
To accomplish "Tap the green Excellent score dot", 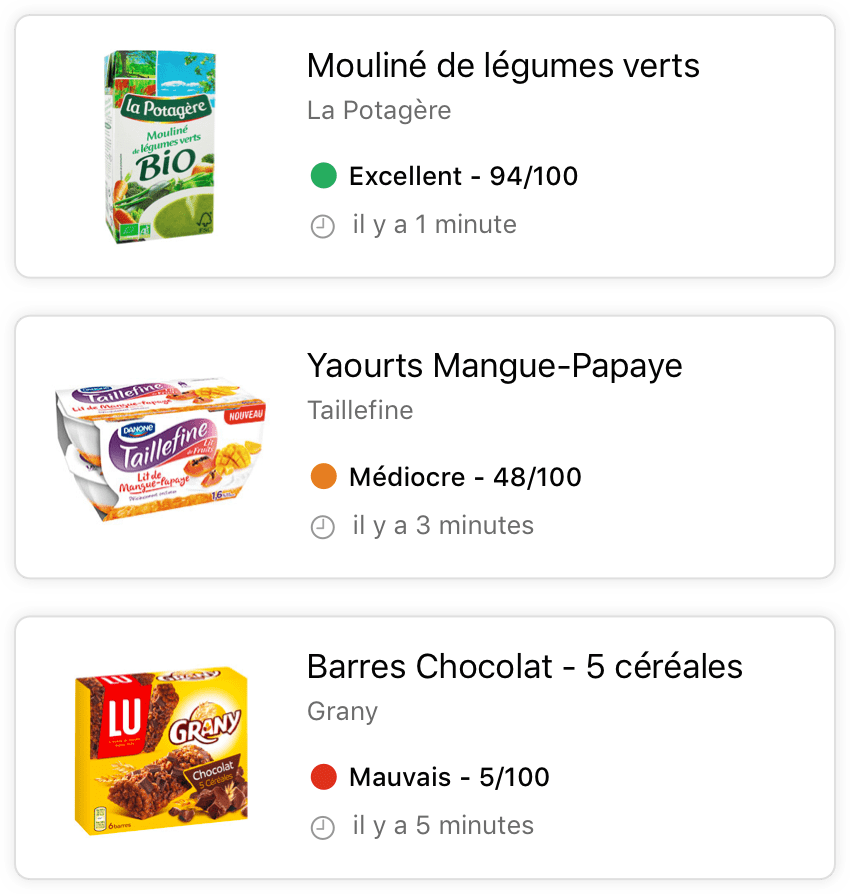I will coord(322,176).
